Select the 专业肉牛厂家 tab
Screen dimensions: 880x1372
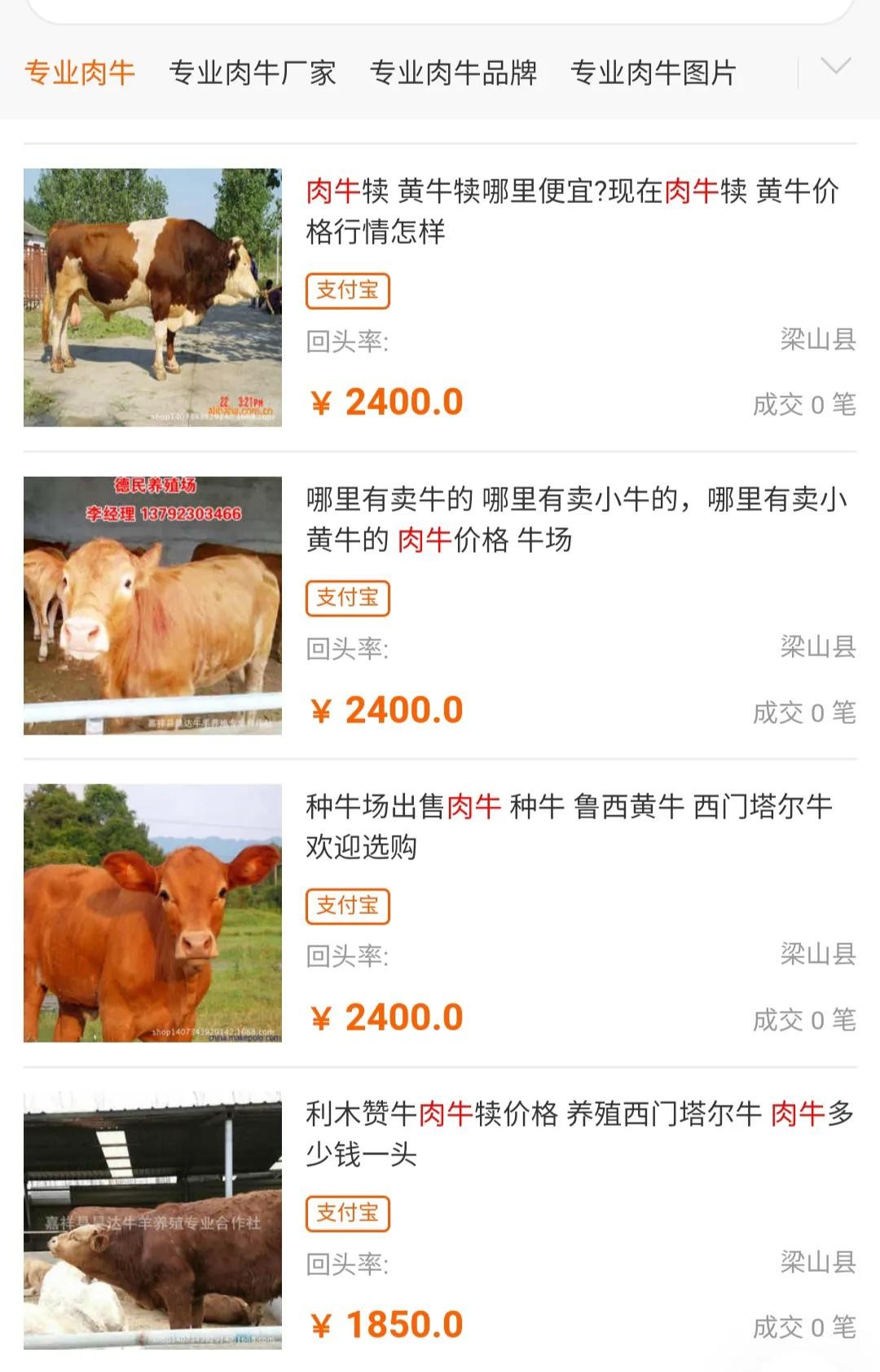253,73
